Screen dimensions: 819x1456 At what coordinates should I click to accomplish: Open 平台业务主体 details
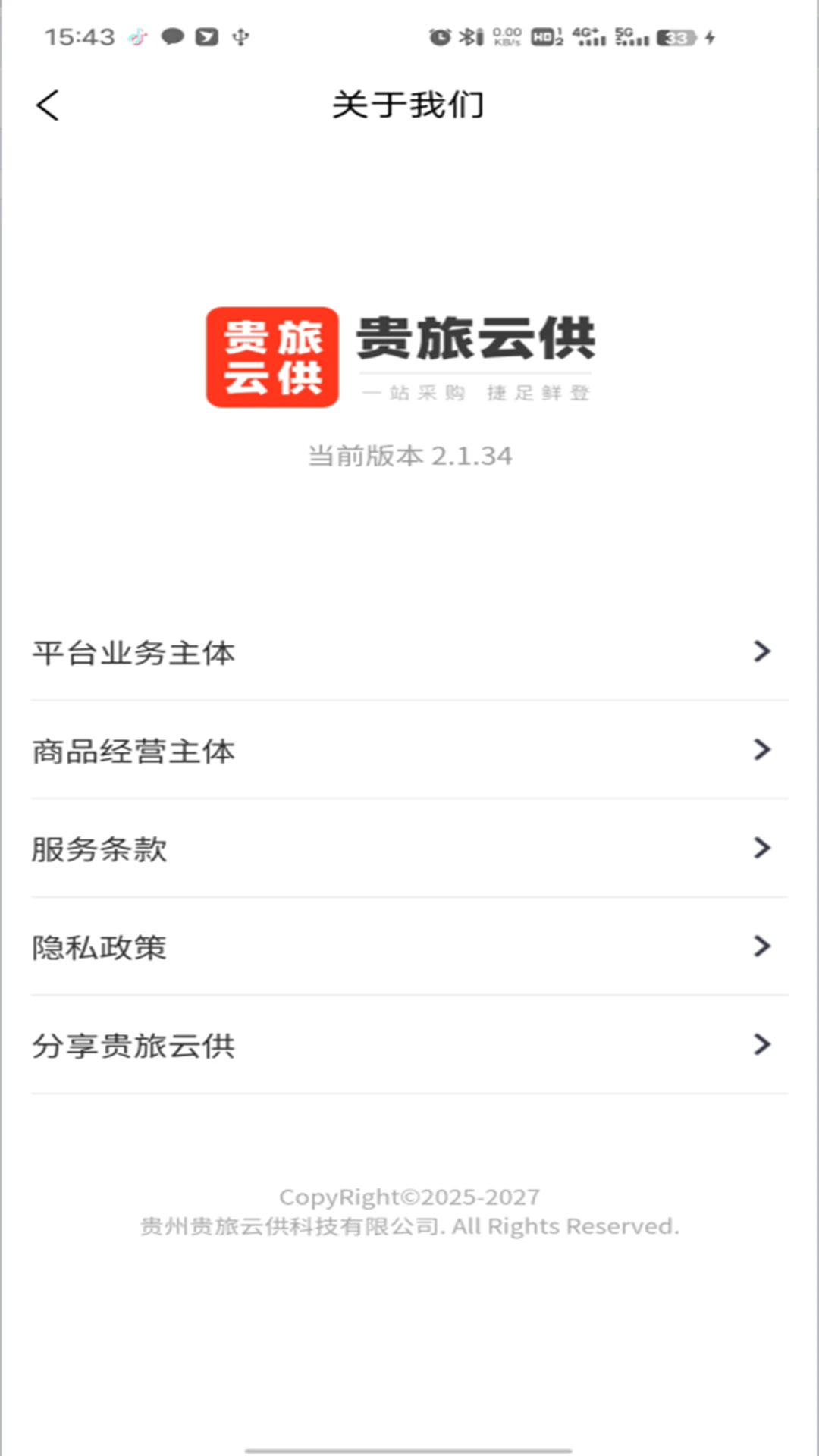click(133, 652)
